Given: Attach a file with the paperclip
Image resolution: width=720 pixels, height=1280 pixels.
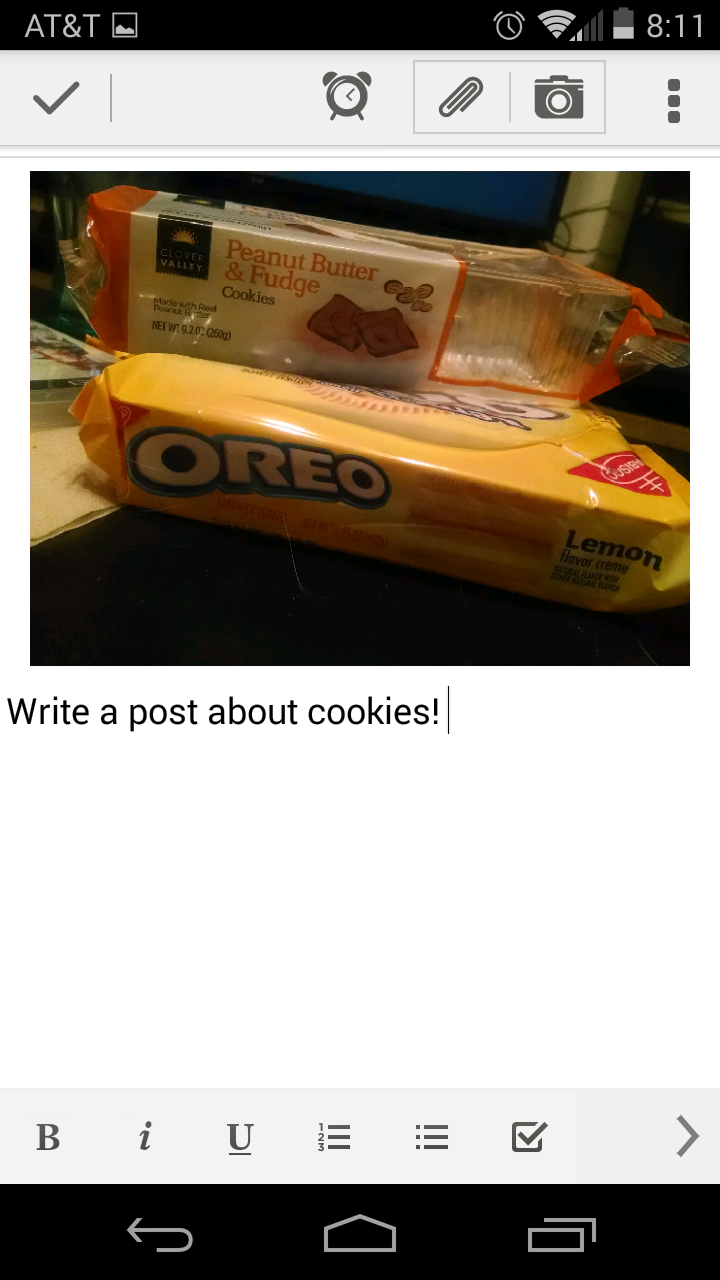Looking at the screenshot, I should [461, 98].
